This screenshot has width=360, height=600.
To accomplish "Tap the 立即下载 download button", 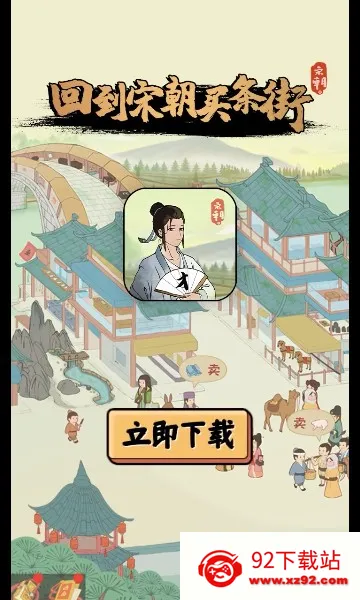I will (179, 436).
